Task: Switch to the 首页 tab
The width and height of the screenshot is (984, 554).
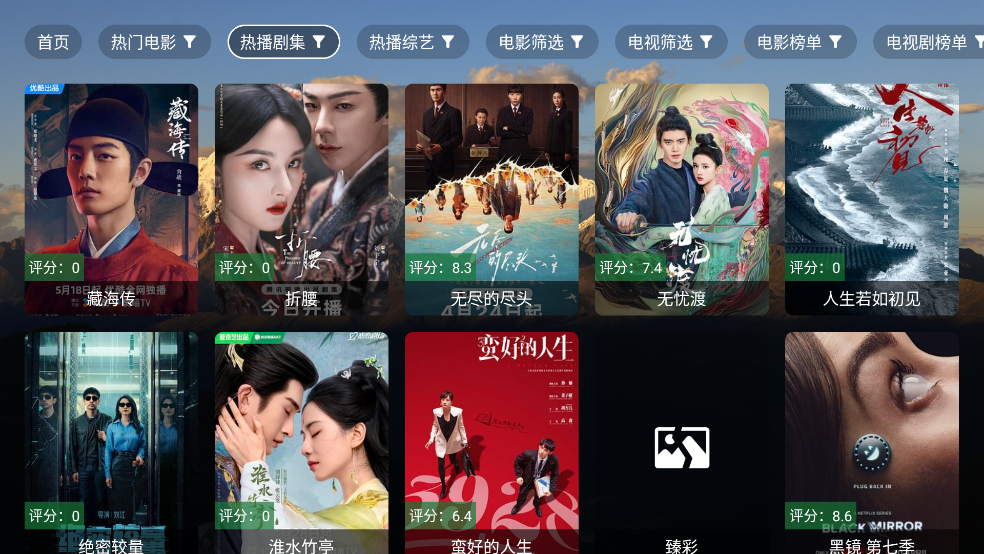Action: tap(53, 42)
